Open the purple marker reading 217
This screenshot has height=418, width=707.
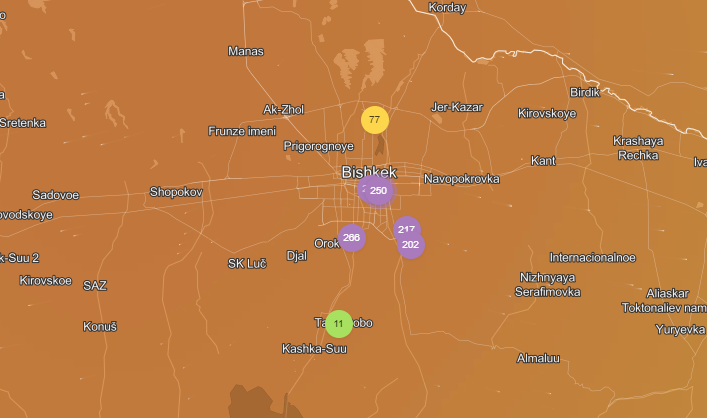[x=406, y=227]
